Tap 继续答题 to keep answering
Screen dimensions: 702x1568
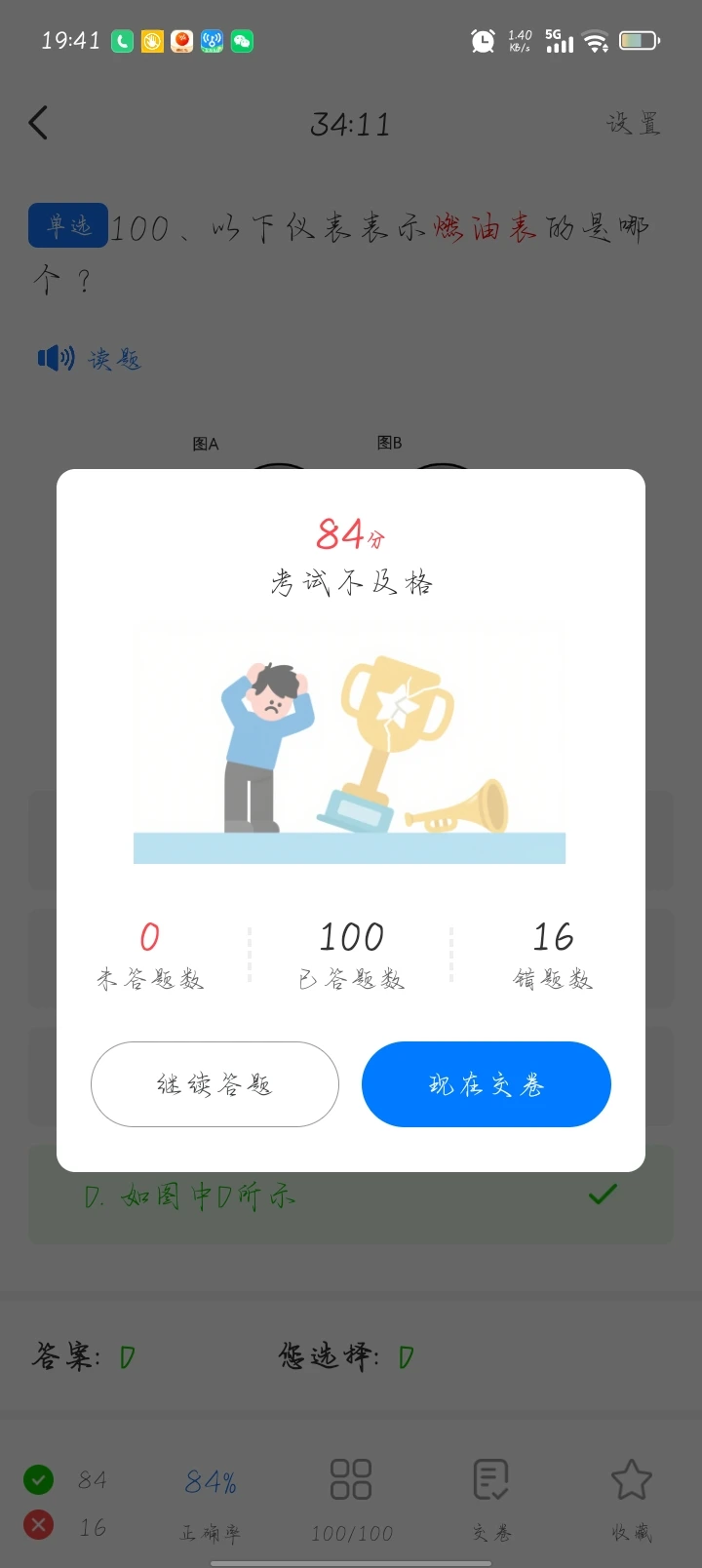(214, 1084)
